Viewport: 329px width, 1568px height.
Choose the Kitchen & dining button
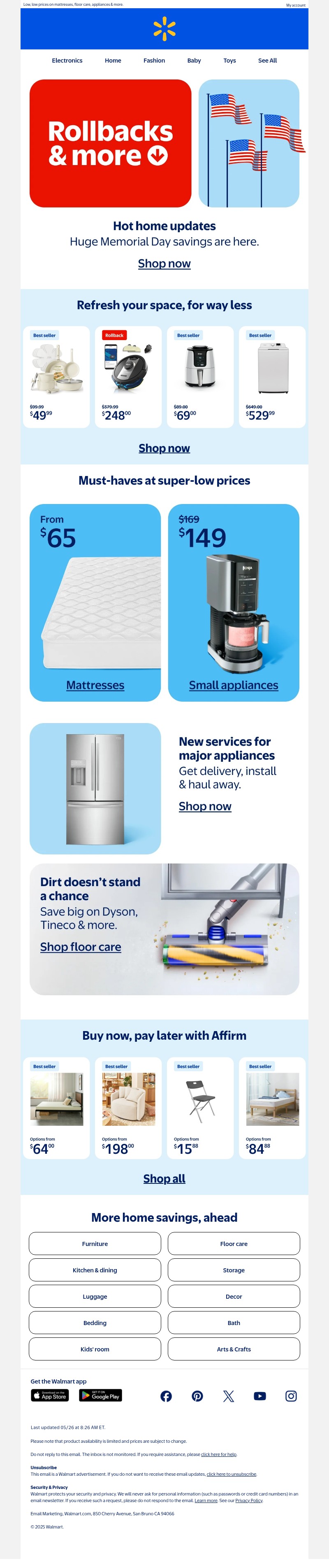tap(95, 1270)
